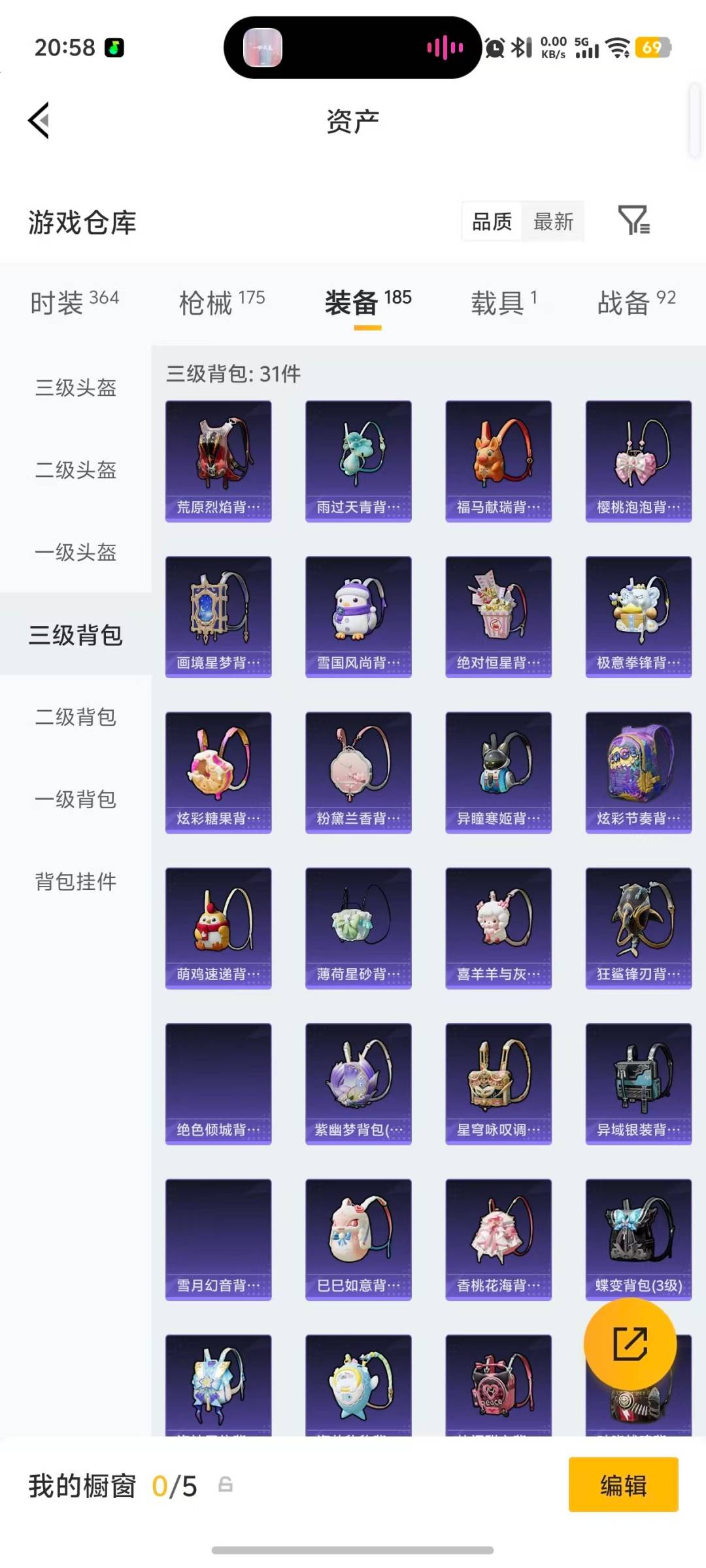This screenshot has height=1568, width=706.
Task: Tap the back arrow to leave 资产 page
Action: pyautogui.click(x=38, y=121)
